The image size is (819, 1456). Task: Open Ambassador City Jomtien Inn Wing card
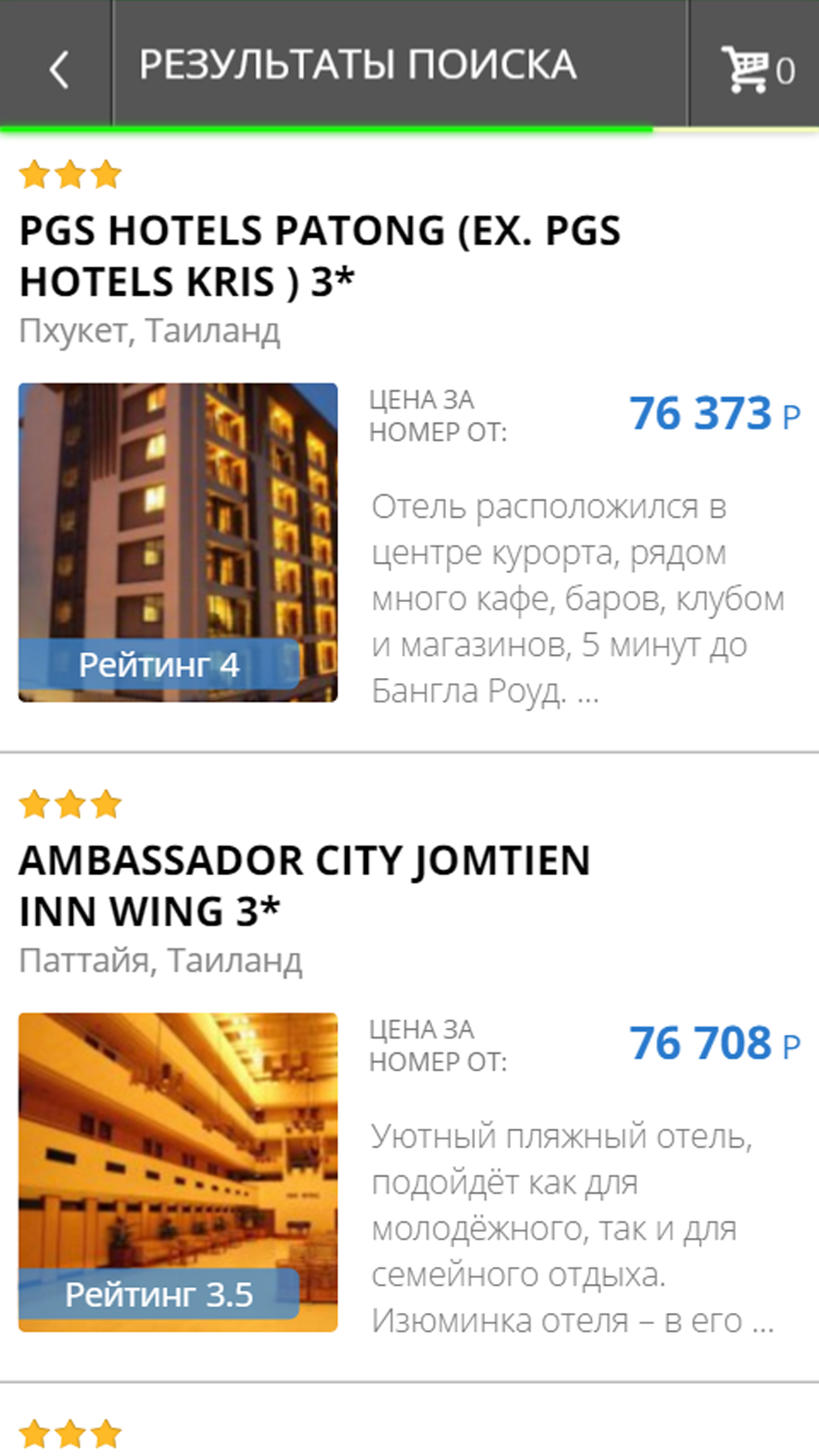point(409,1067)
